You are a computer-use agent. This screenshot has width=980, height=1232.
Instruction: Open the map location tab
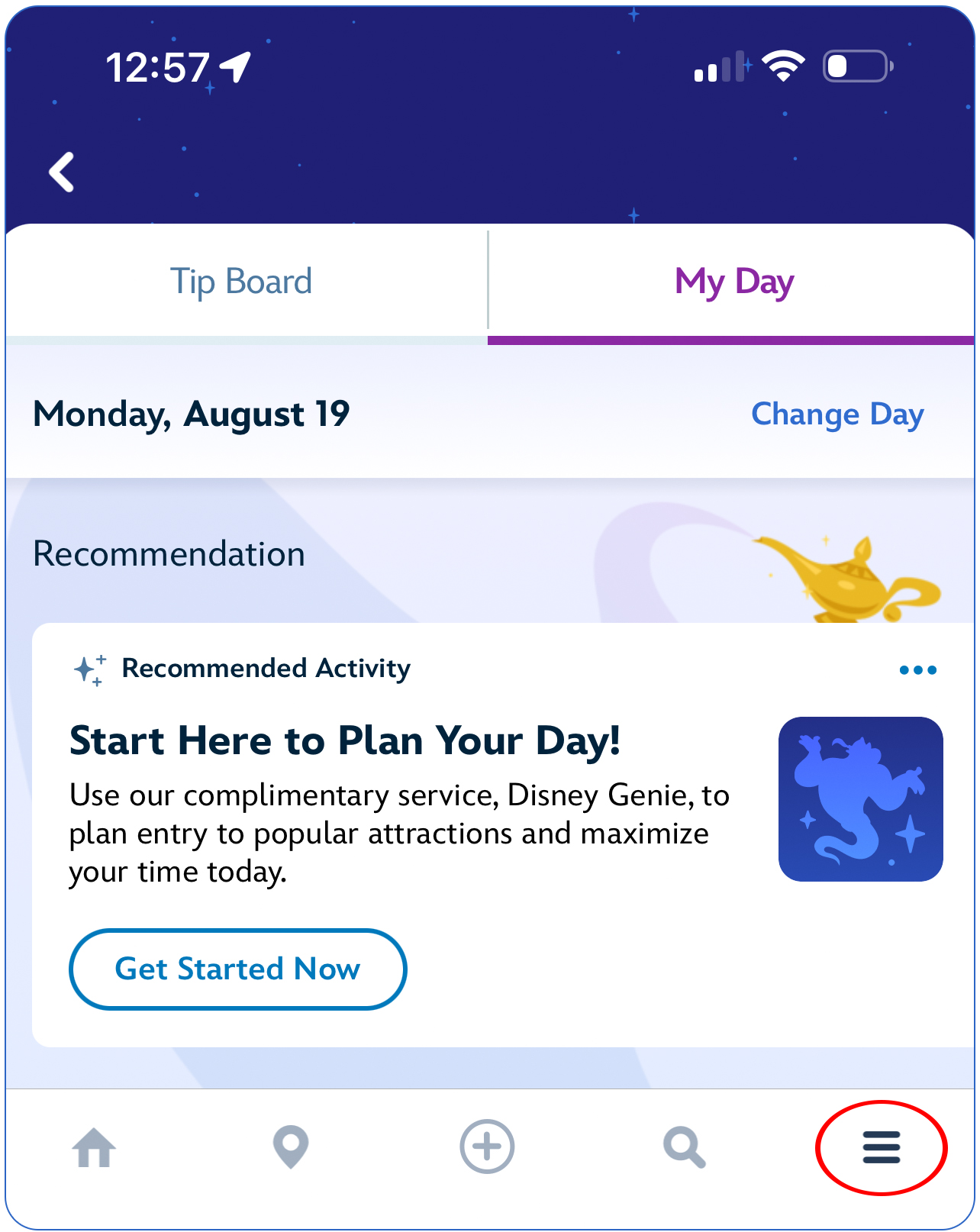(x=291, y=1147)
